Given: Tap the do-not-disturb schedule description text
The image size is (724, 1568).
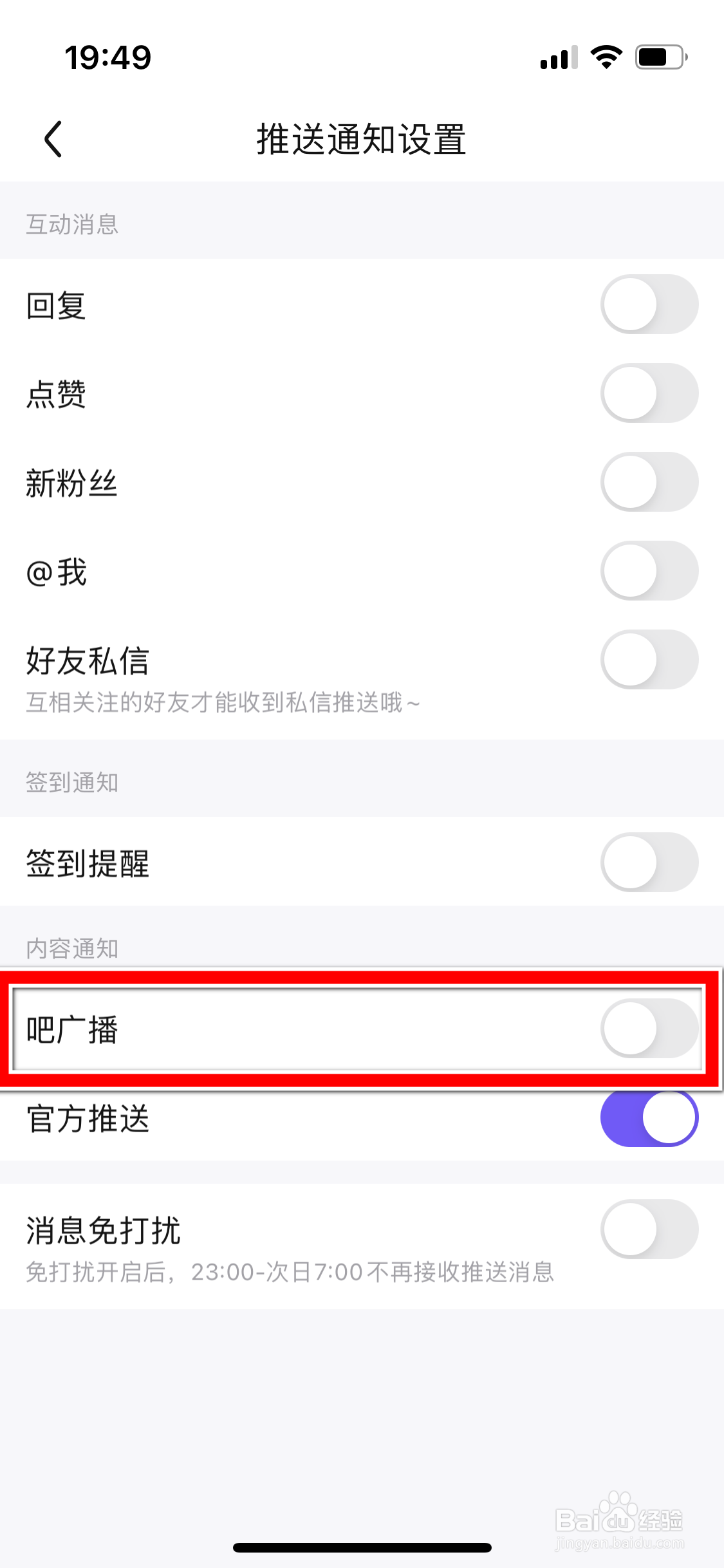Looking at the screenshot, I should (x=291, y=1271).
